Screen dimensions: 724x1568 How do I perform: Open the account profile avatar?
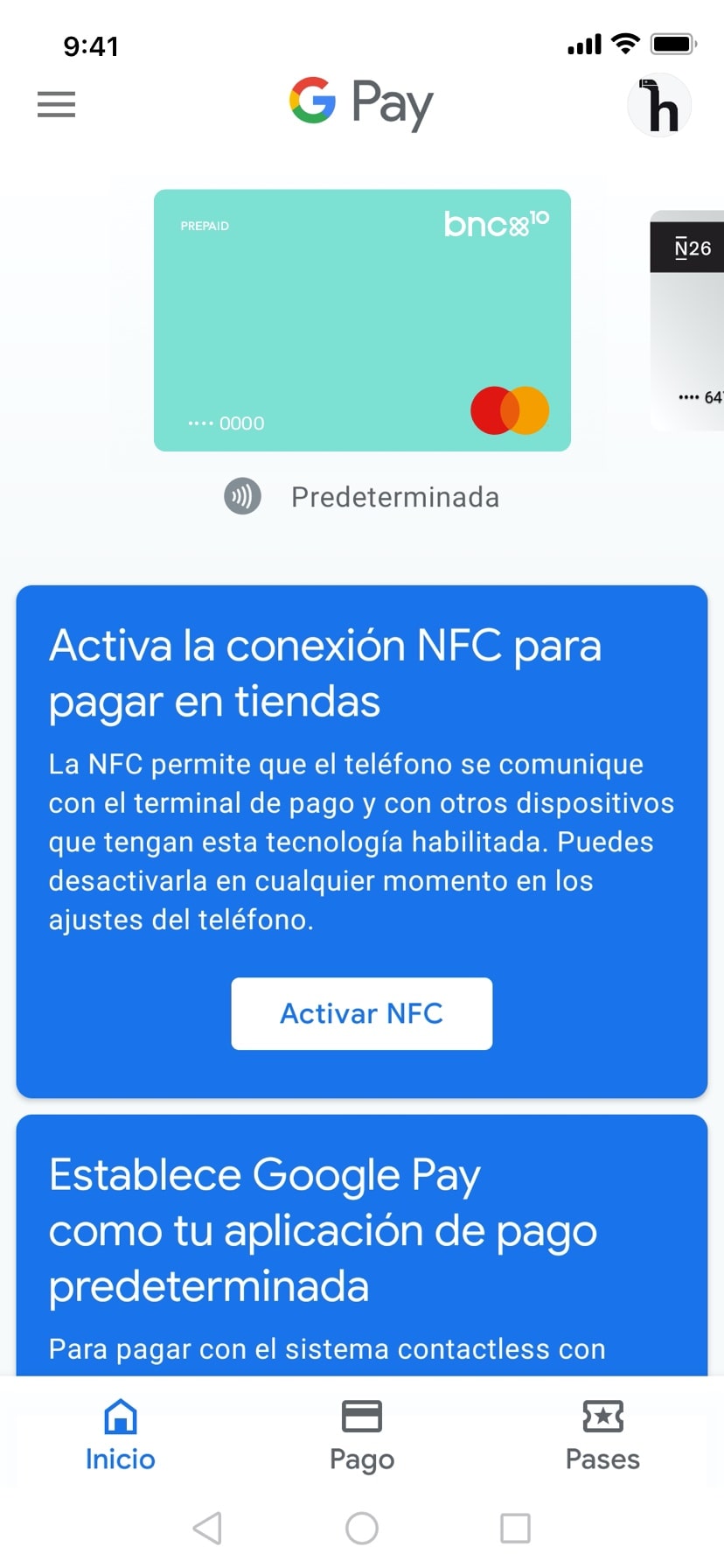coord(659,106)
